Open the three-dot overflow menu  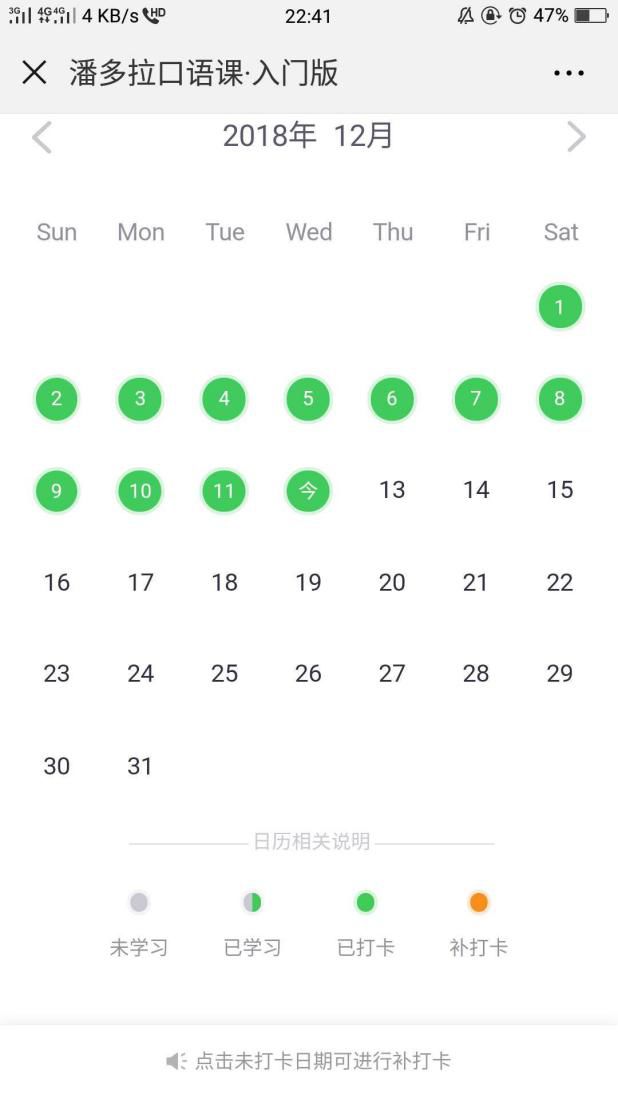pos(568,73)
